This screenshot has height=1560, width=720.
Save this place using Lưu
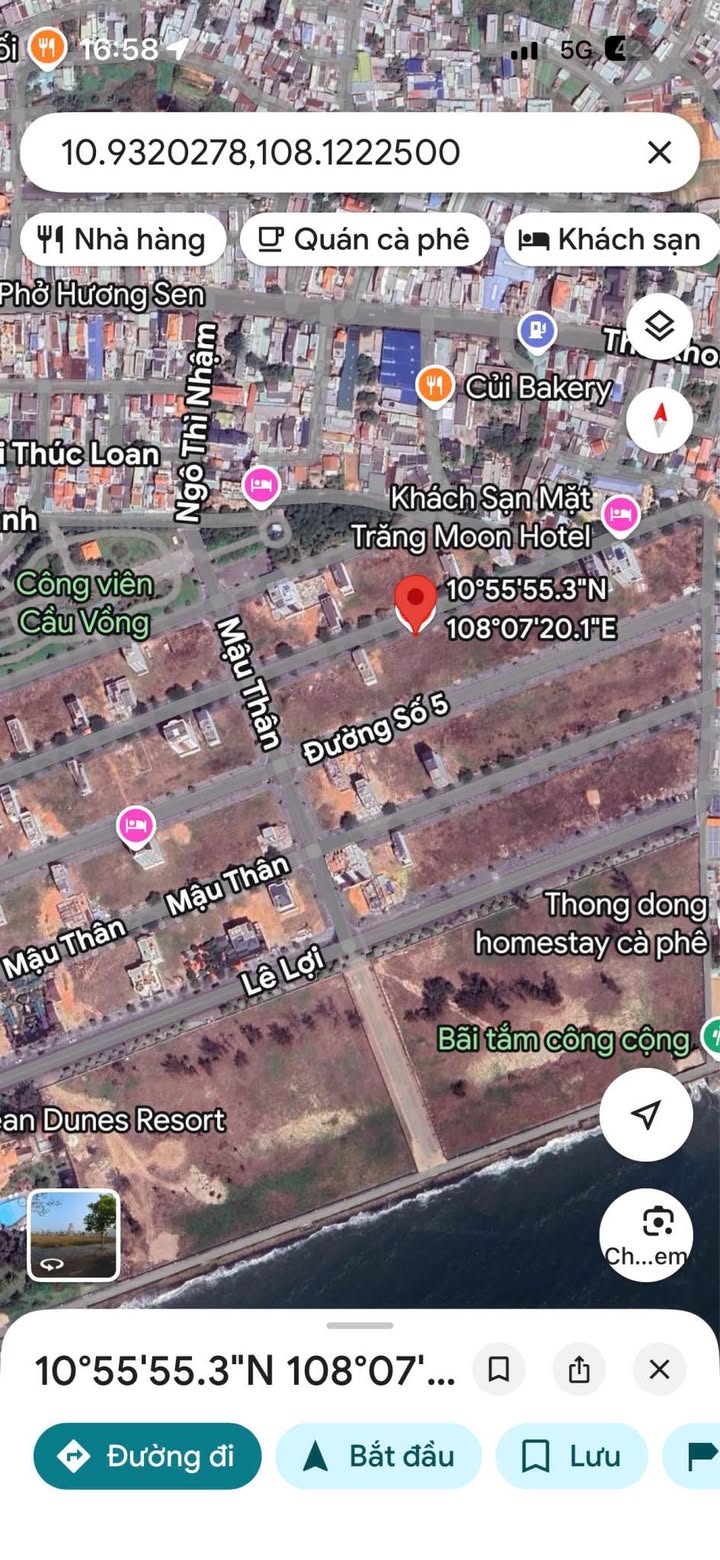(x=571, y=1456)
